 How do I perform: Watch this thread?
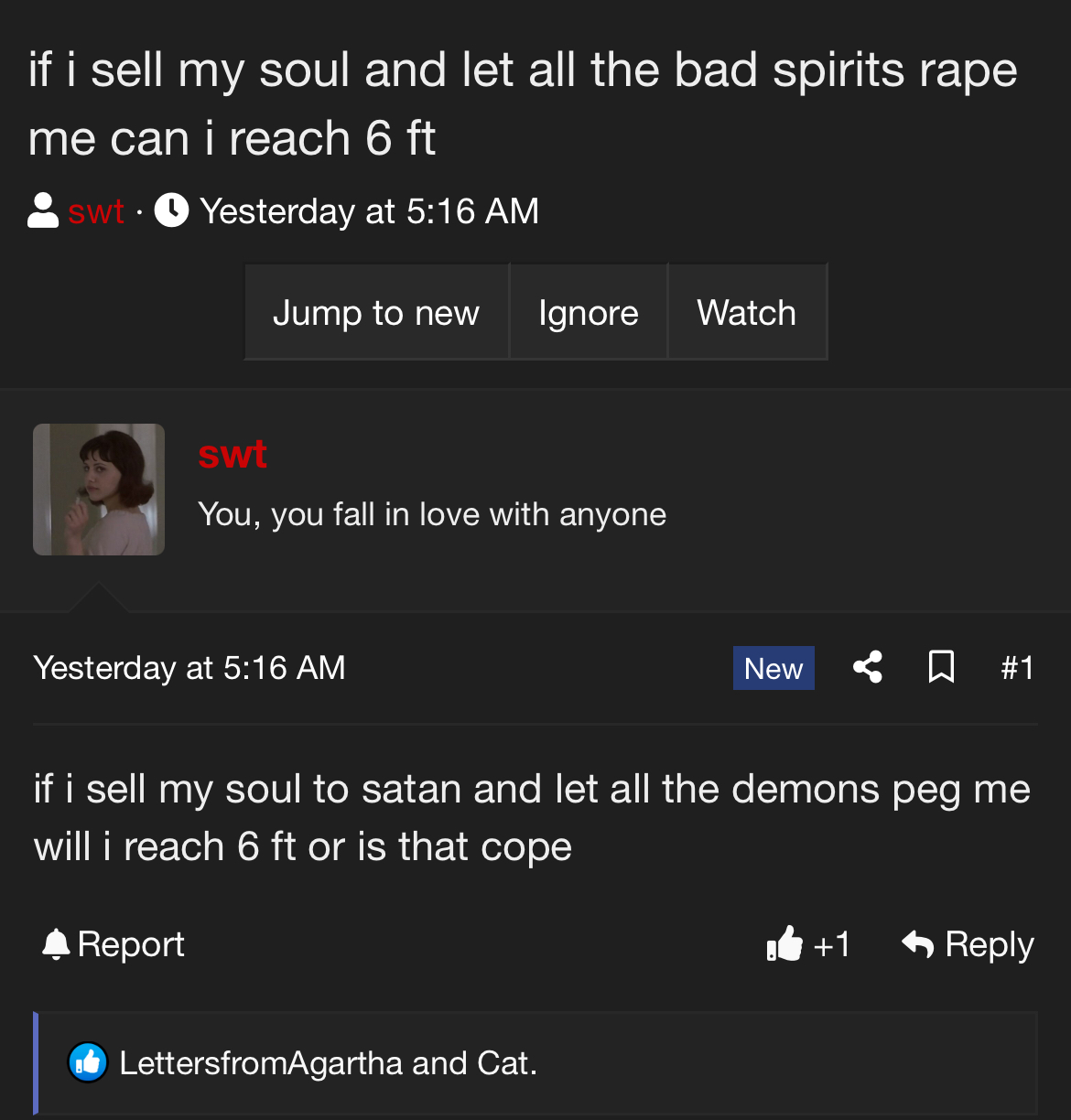746,313
